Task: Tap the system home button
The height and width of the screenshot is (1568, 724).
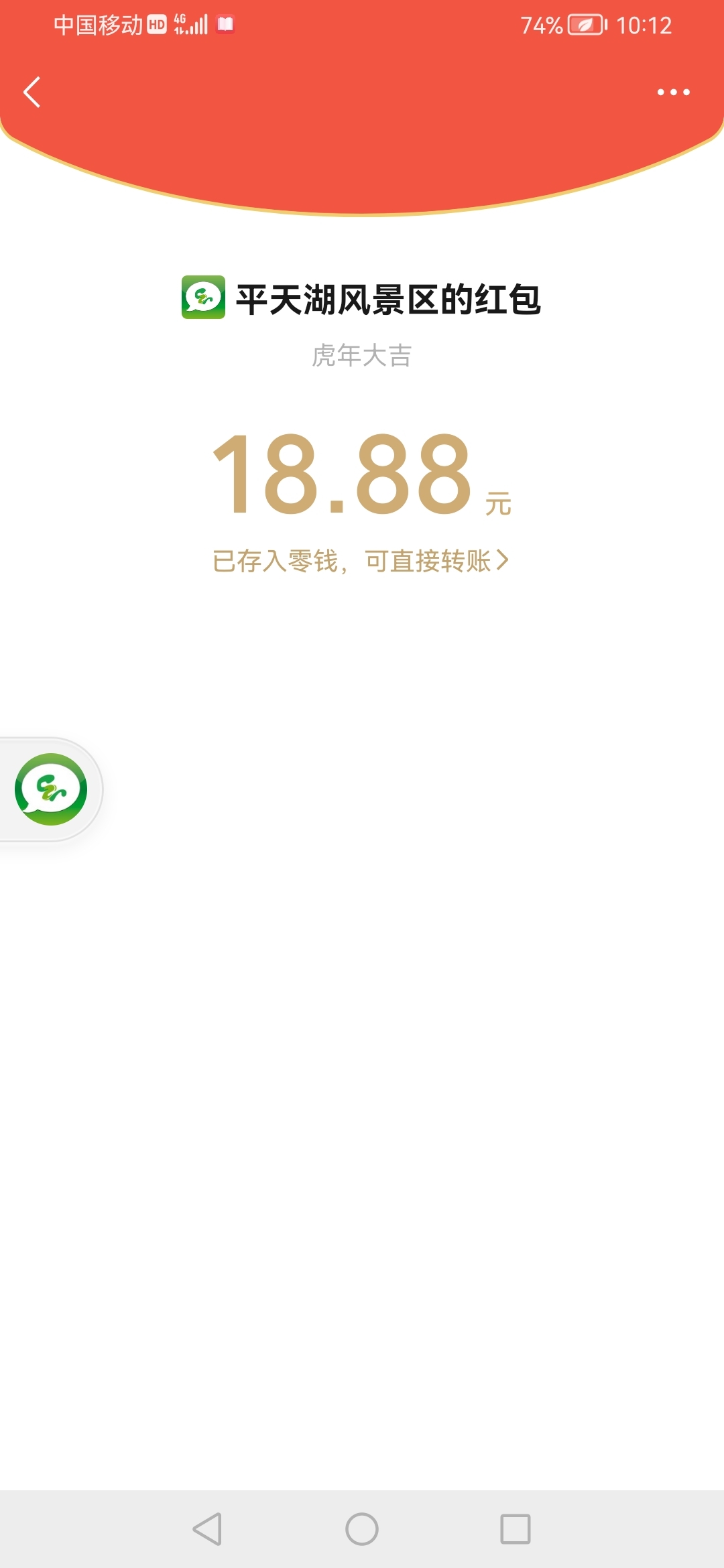Action: (361, 1529)
